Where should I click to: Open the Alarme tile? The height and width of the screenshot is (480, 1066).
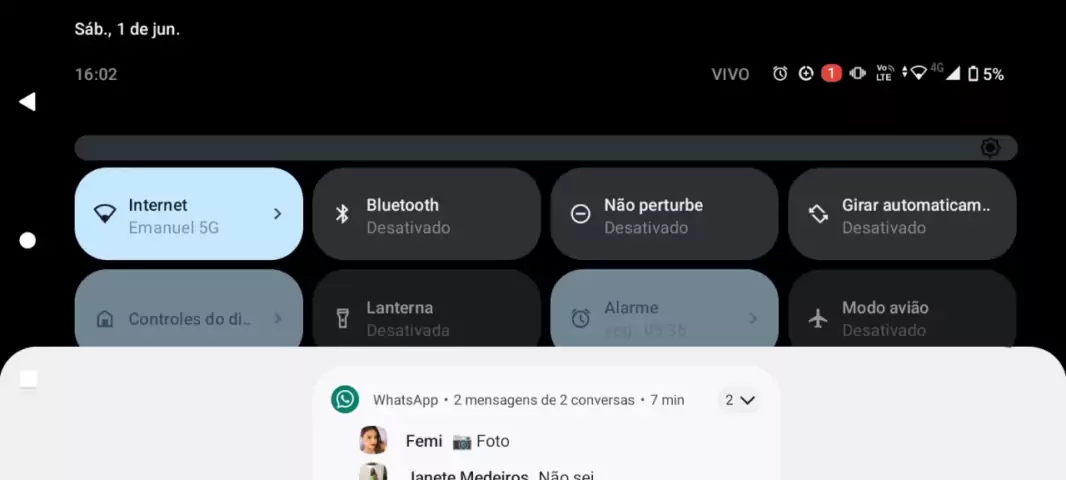[x=664, y=316]
